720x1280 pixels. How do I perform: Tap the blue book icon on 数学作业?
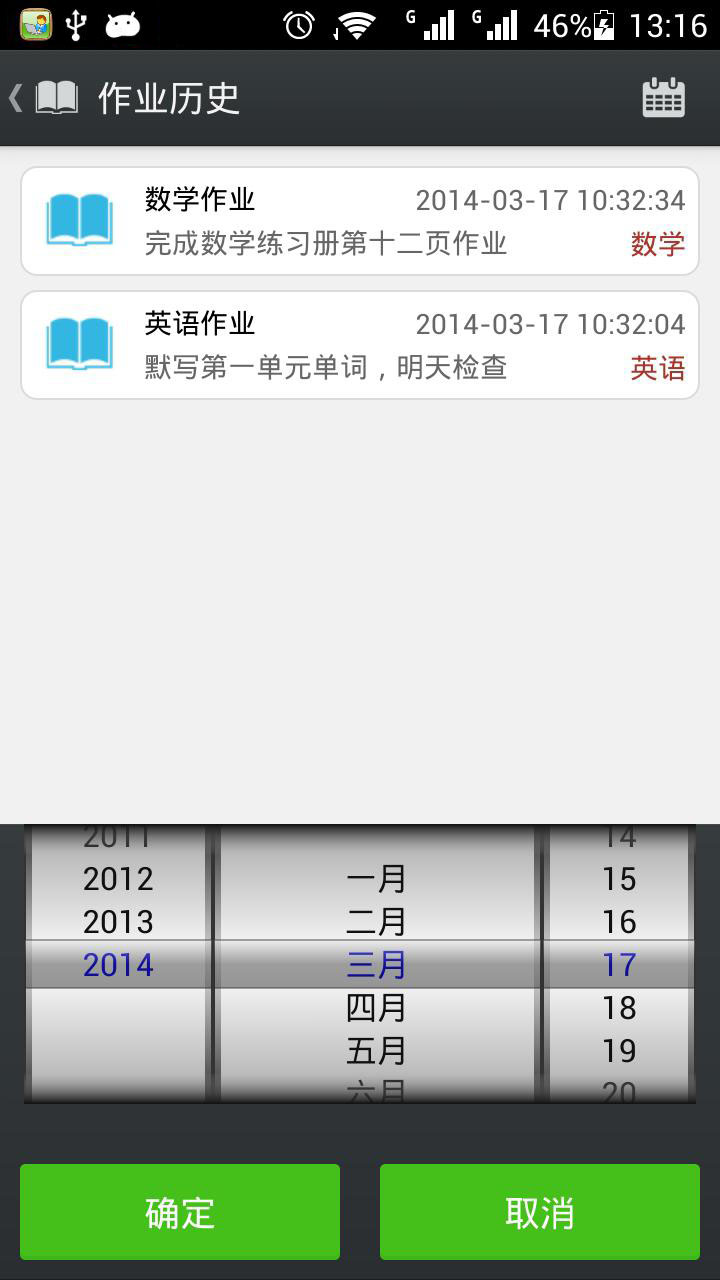(x=80, y=220)
